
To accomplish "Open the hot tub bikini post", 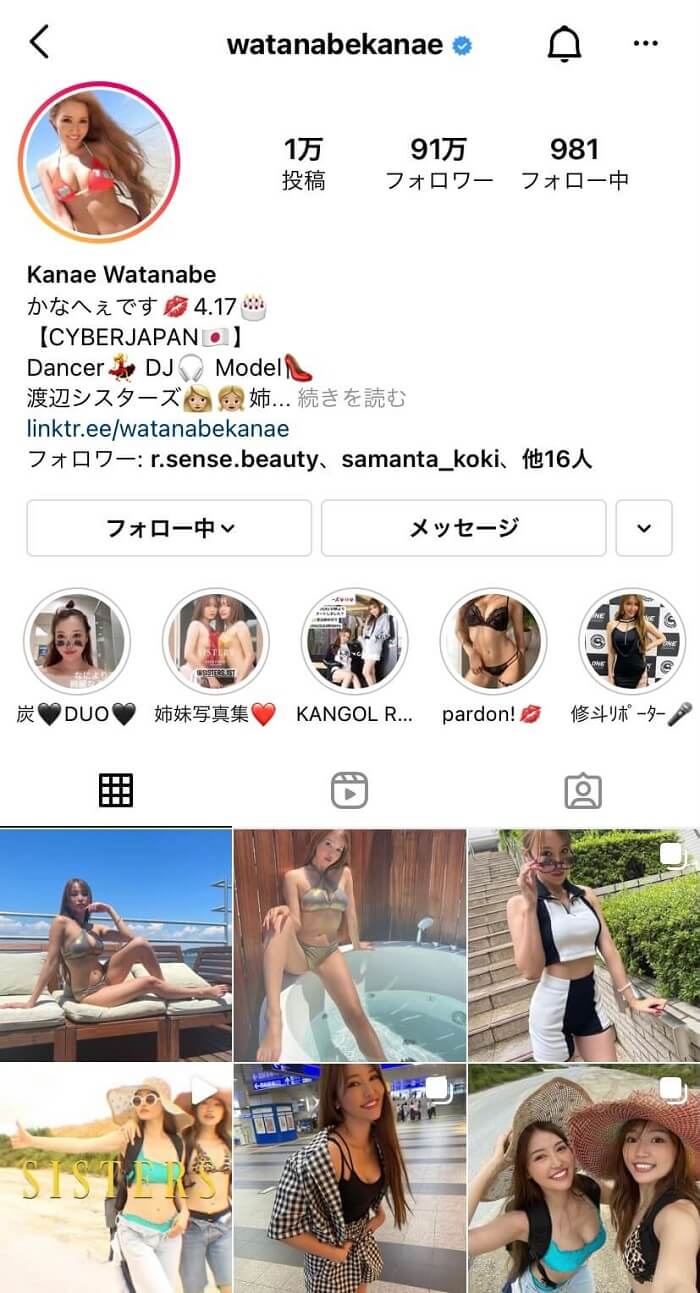I will (349, 945).
